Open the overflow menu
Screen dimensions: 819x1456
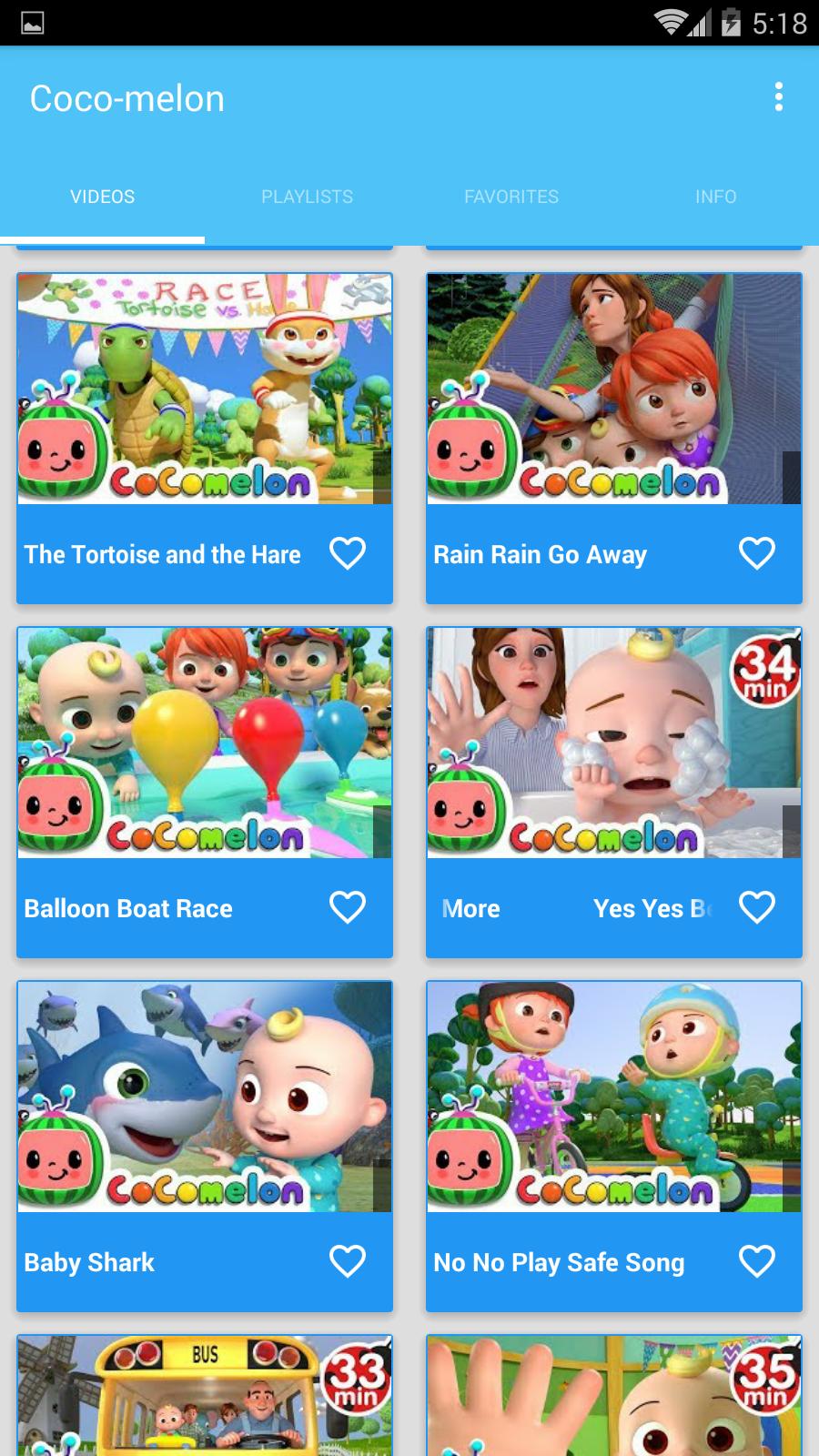pos(779,96)
